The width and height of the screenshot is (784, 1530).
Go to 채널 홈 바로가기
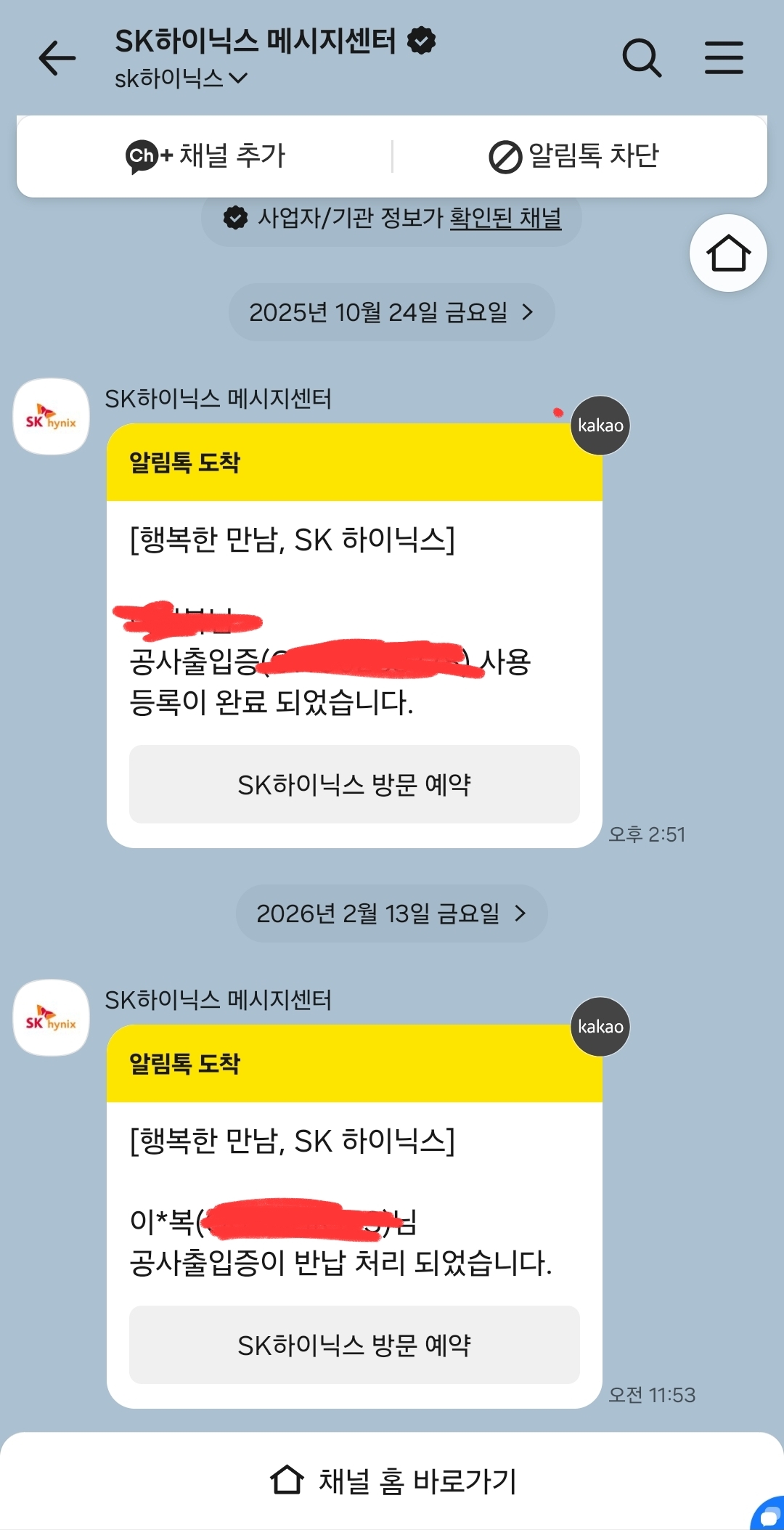tap(392, 1481)
